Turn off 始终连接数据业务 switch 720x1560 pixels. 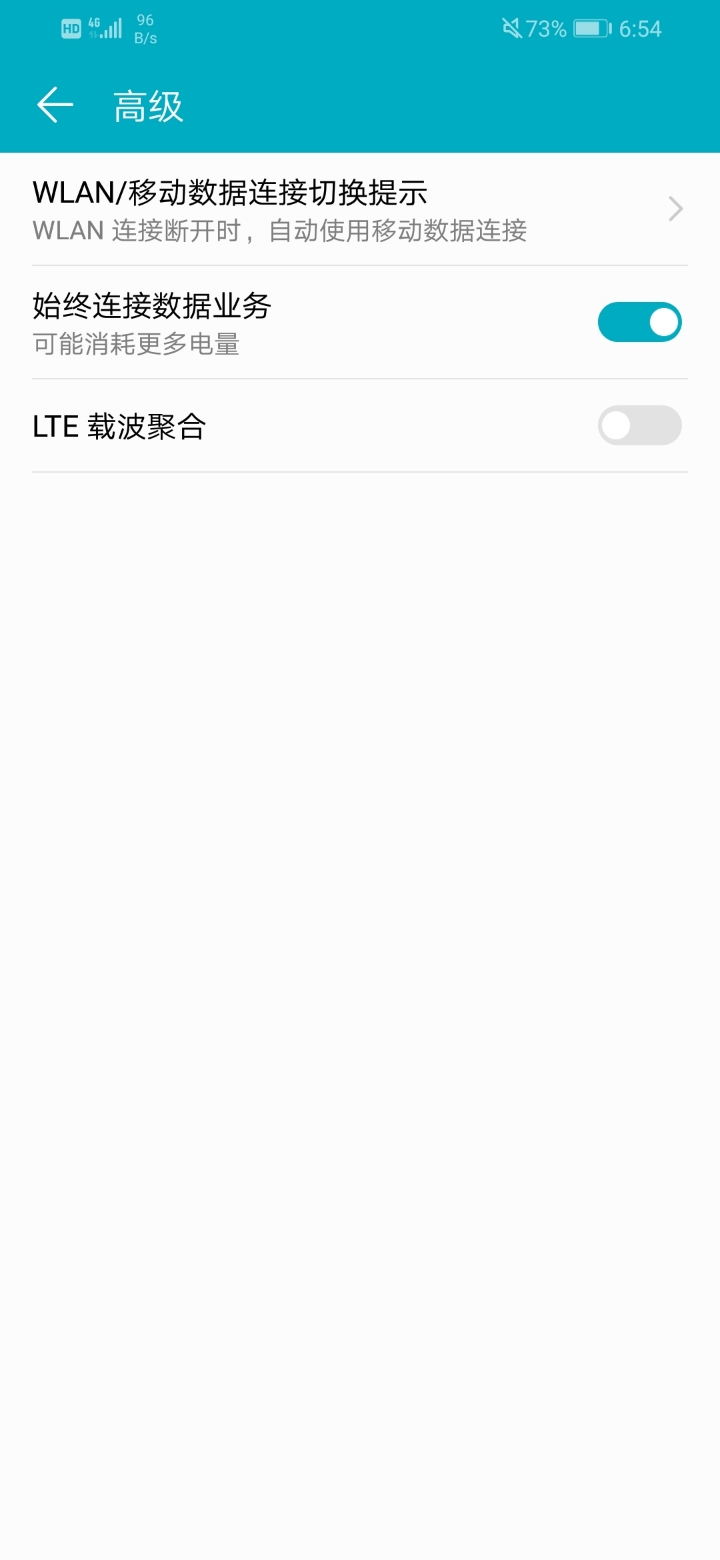(x=639, y=322)
